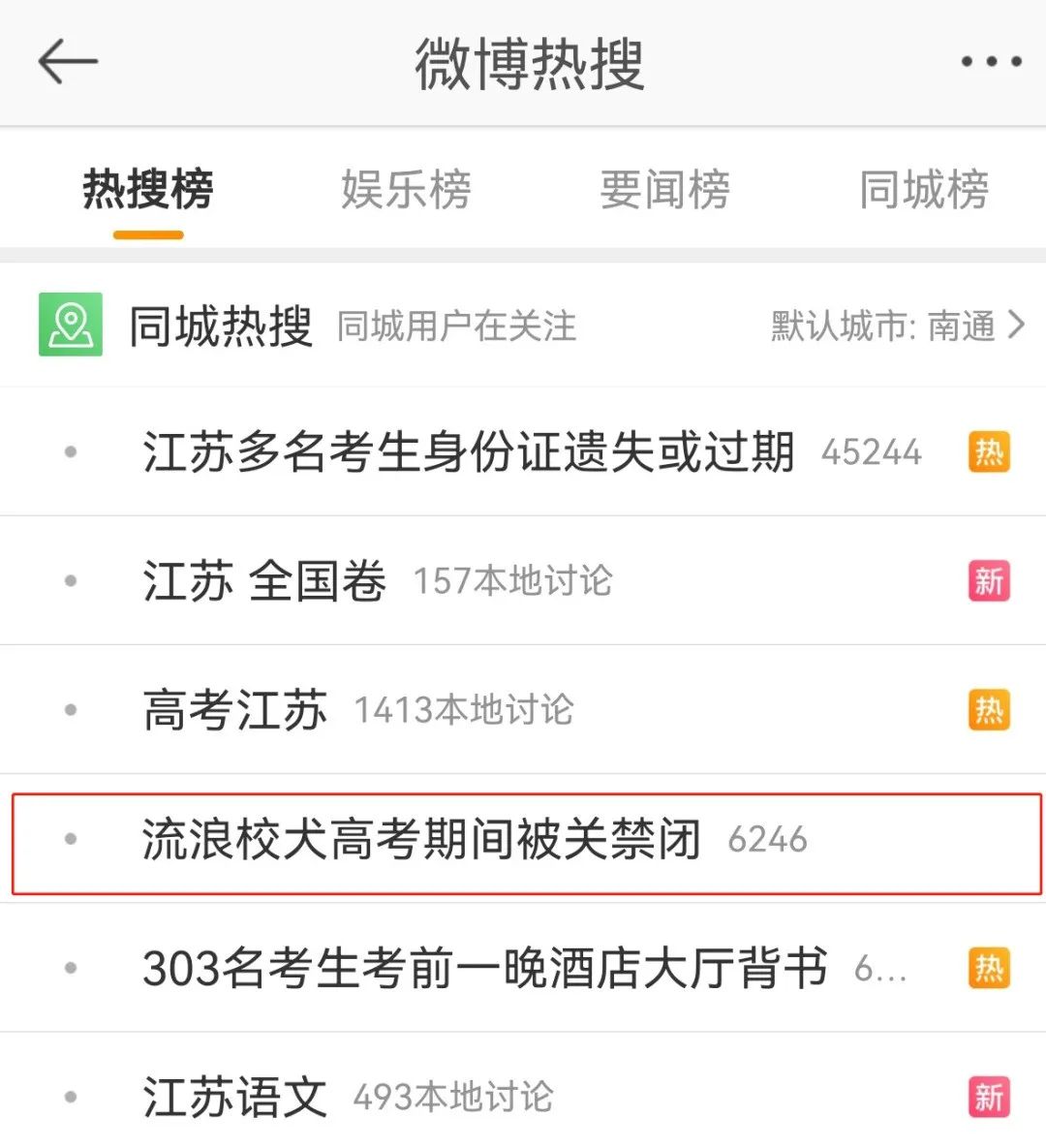The height and width of the screenshot is (1148, 1046).
Task: Open the 要闻榜 tab
Action: [x=664, y=189]
